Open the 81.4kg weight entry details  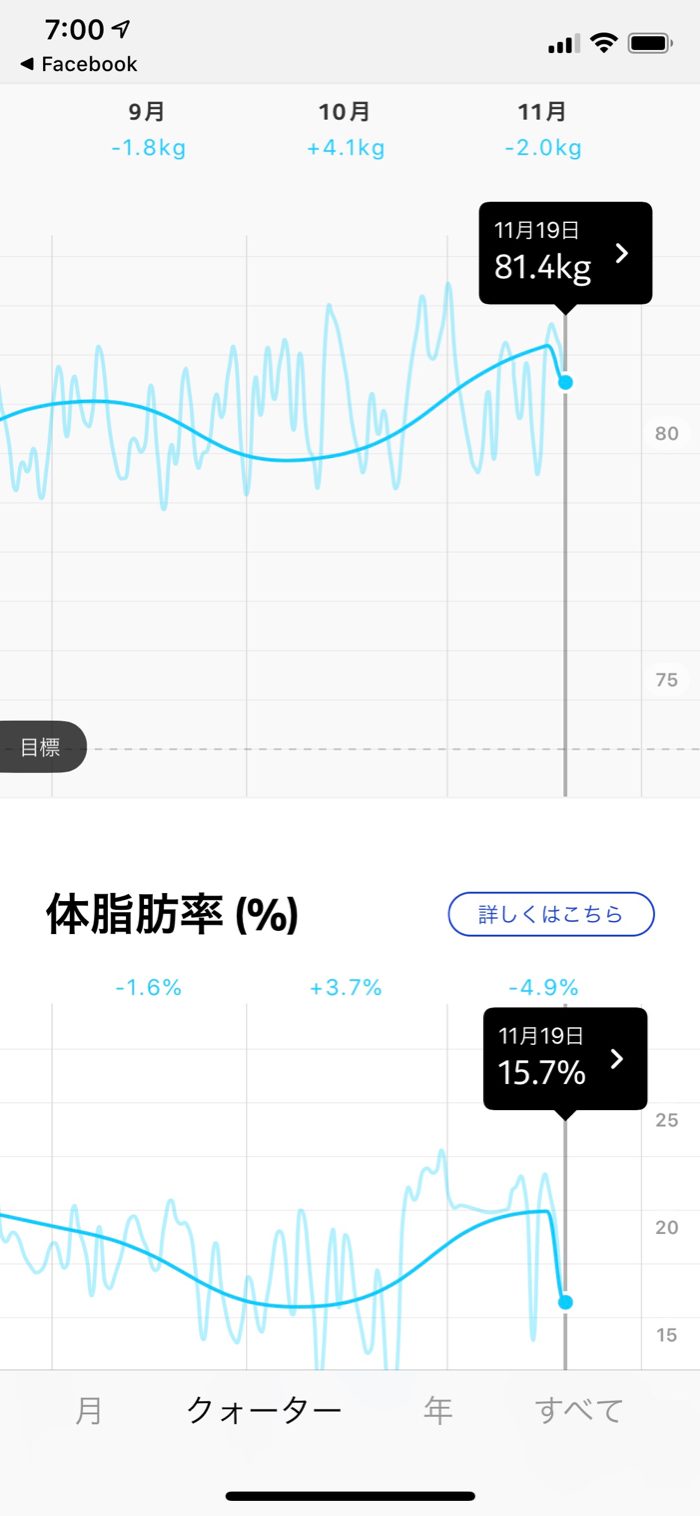coord(565,253)
